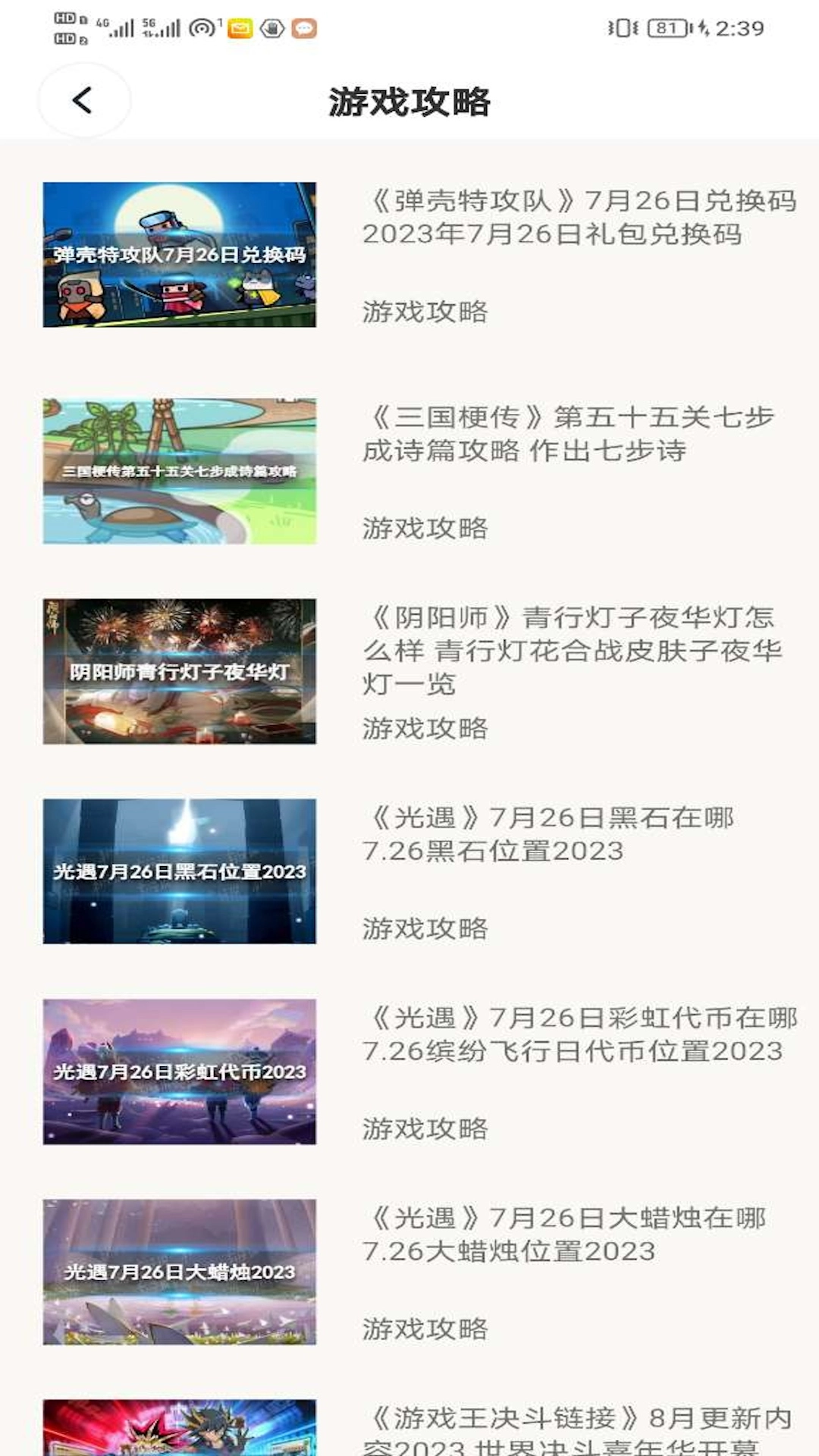
Task: Select the 游戏攻略 title in header
Action: pyautogui.click(x=409, y=102)
